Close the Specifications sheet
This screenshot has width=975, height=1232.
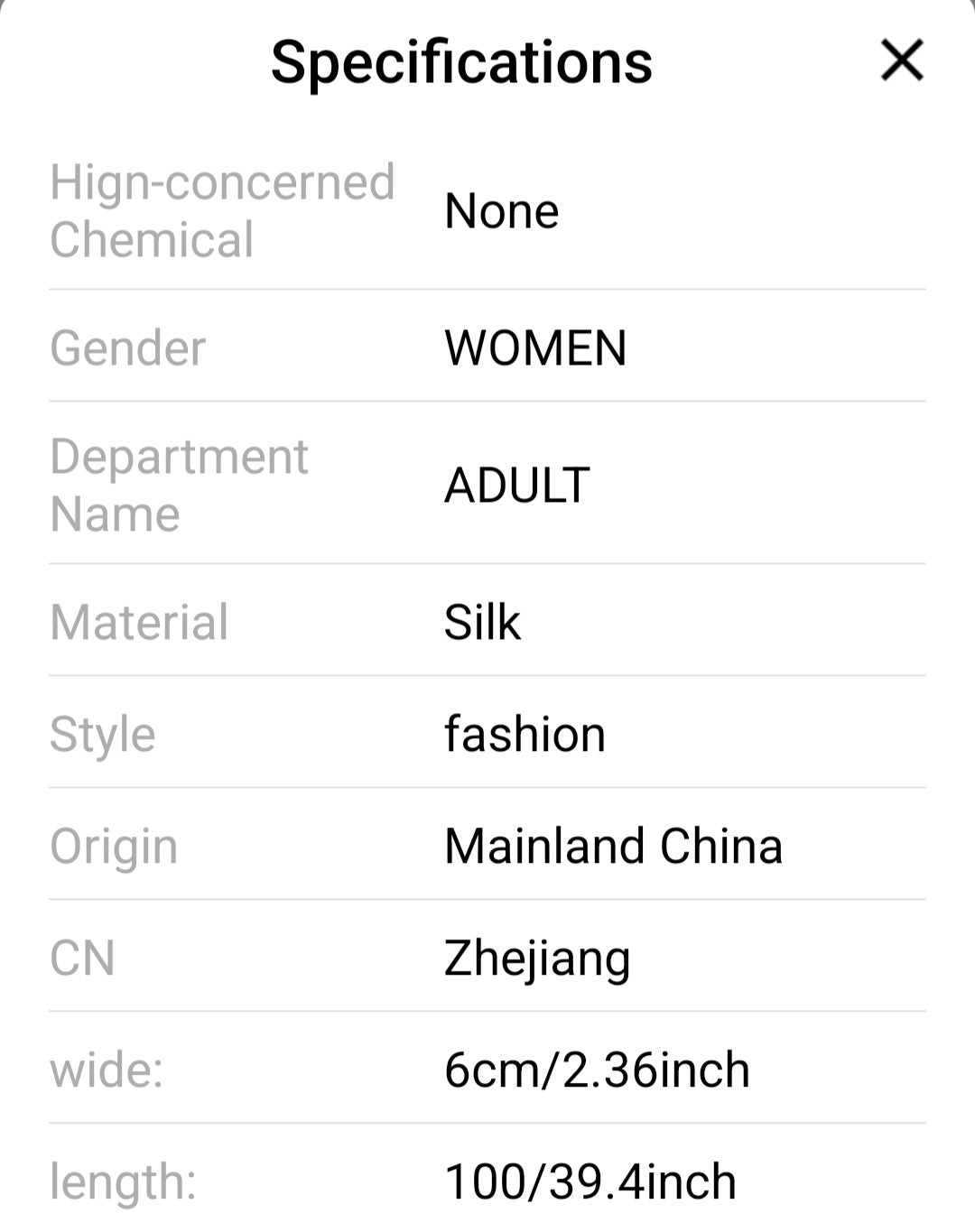[901, 60]
